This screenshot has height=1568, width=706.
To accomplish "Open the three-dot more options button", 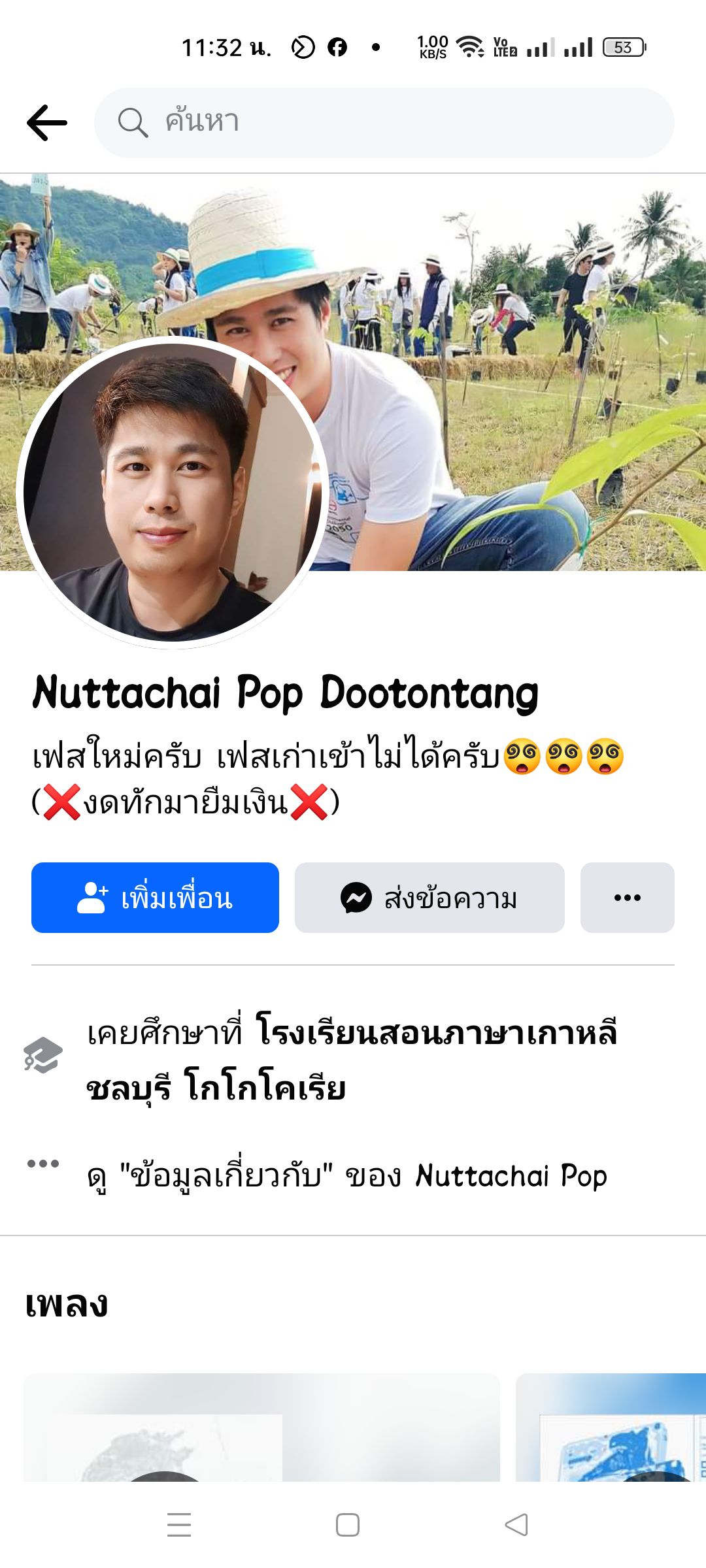I will click(x=627, y=898).
